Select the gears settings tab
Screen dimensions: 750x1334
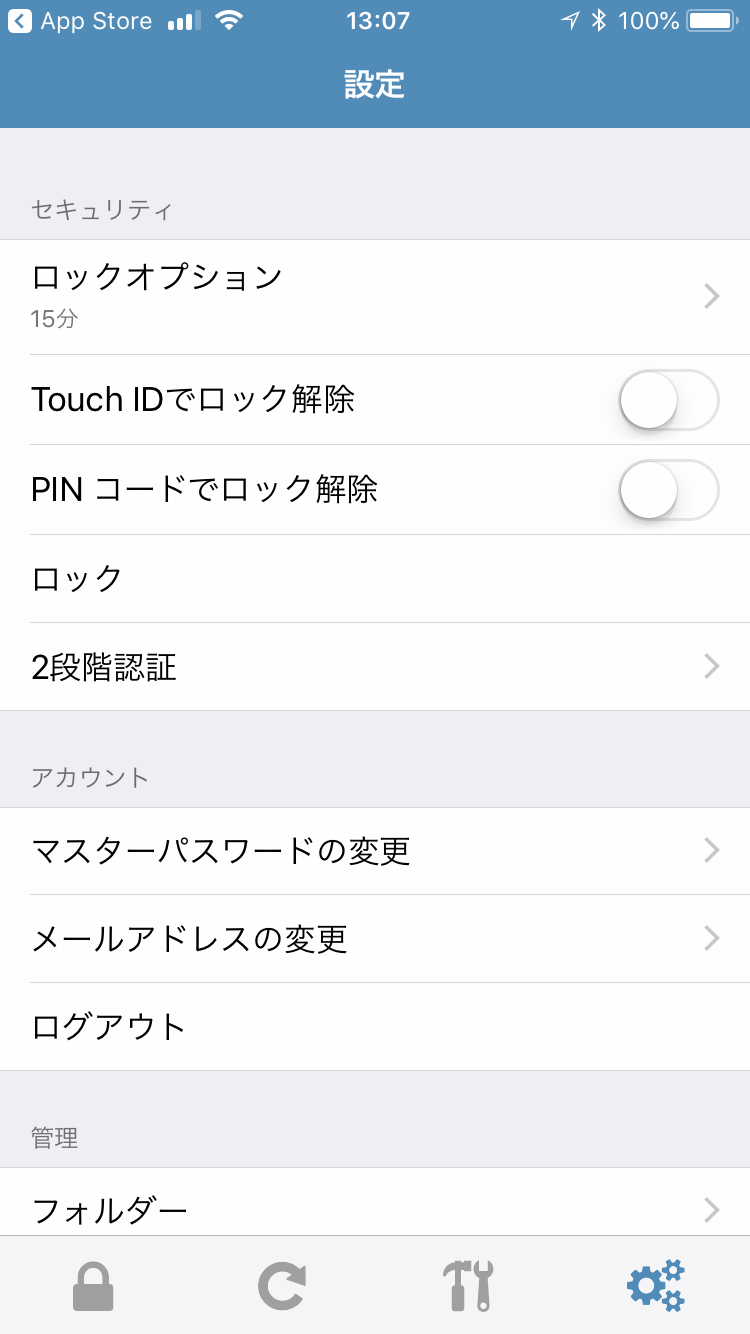[656, 1286]
